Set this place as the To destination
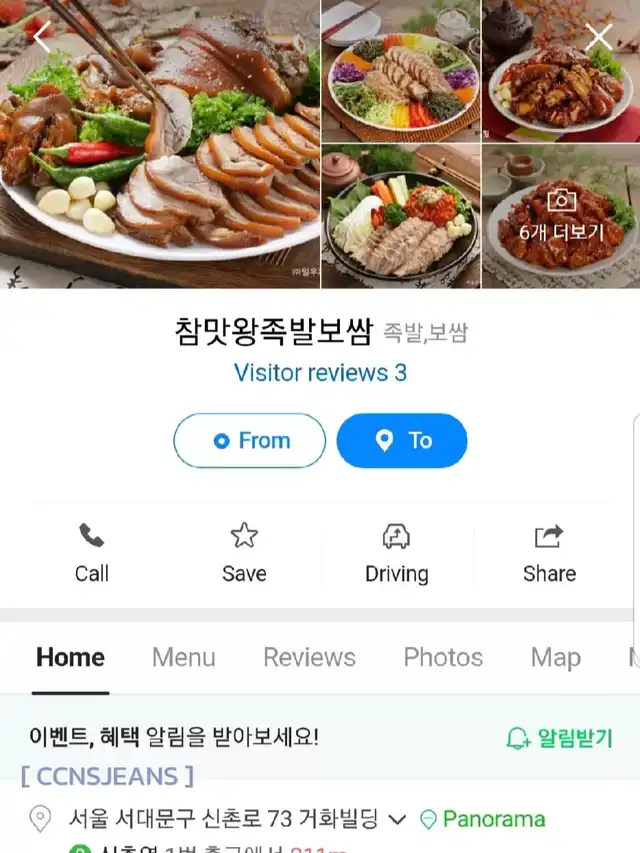 pyautogui.click(x=402, y=441)
